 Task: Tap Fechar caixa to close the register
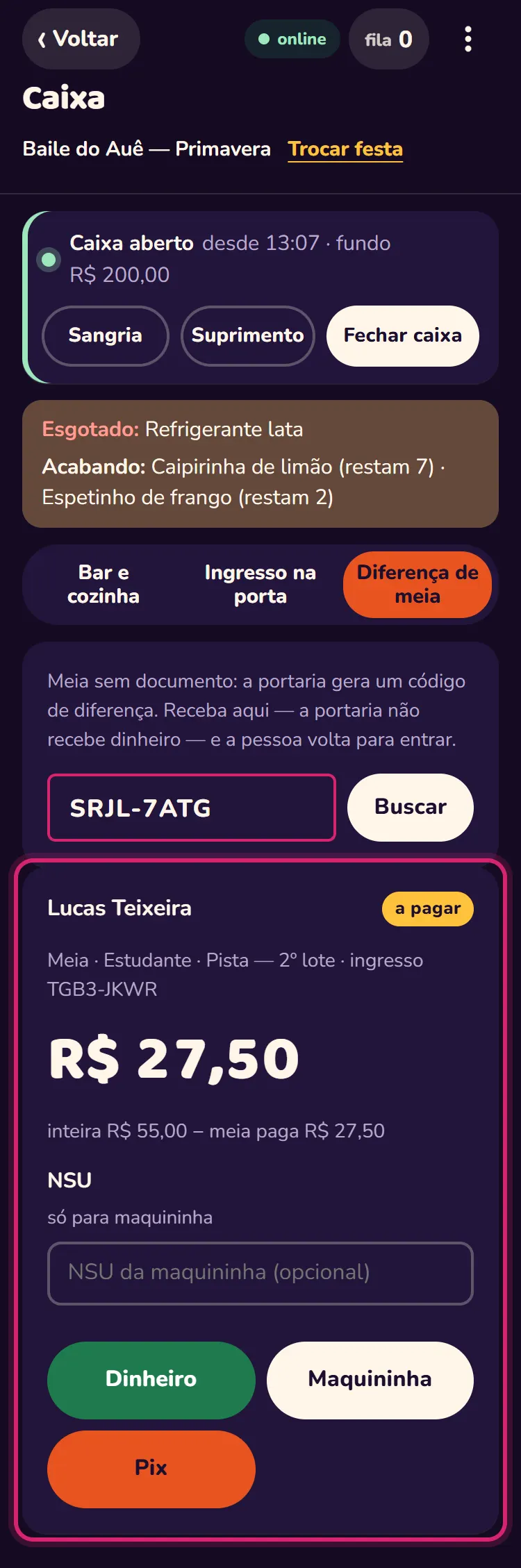point(403,335)
